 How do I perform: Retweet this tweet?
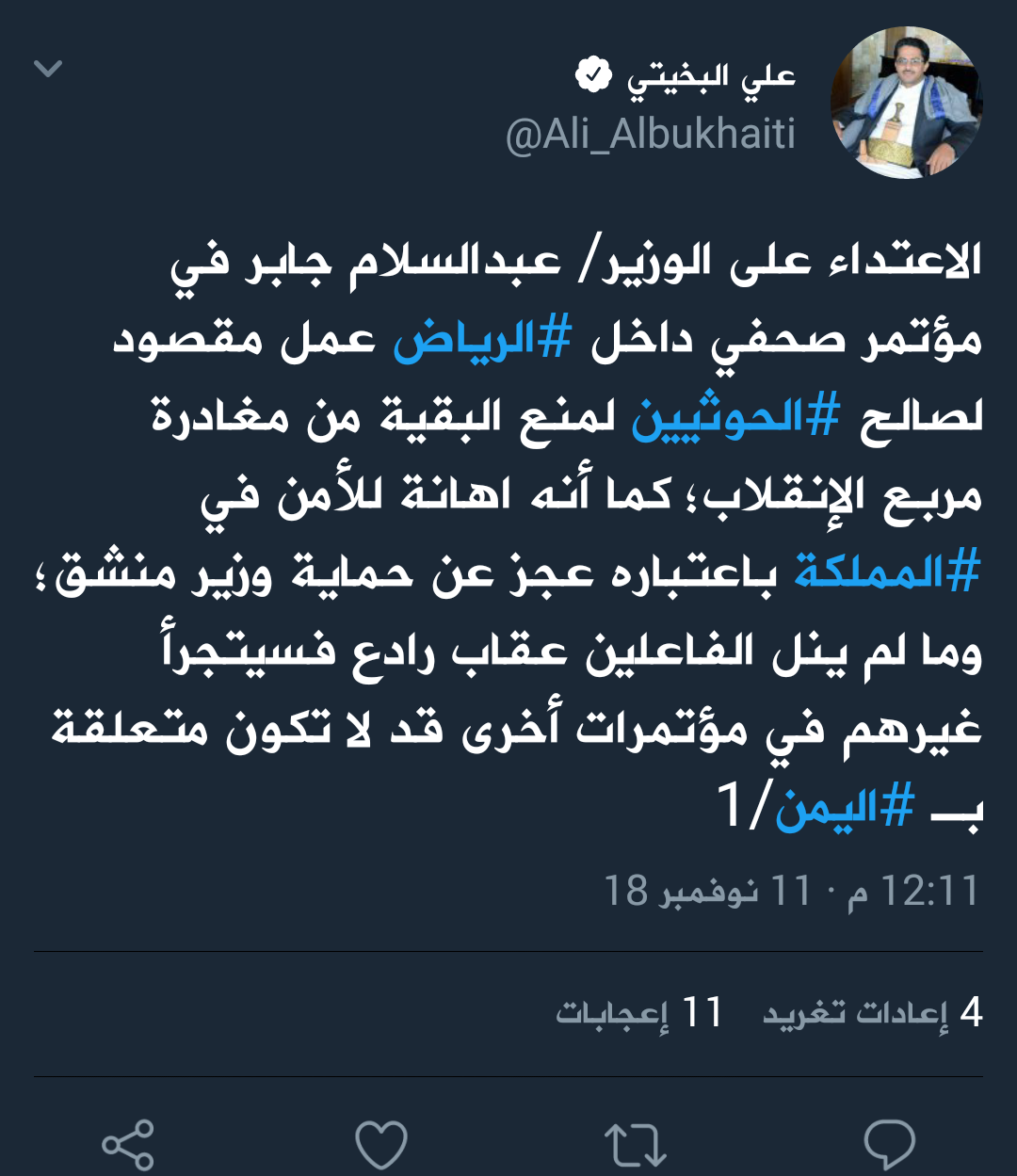tap(635, 1144)
